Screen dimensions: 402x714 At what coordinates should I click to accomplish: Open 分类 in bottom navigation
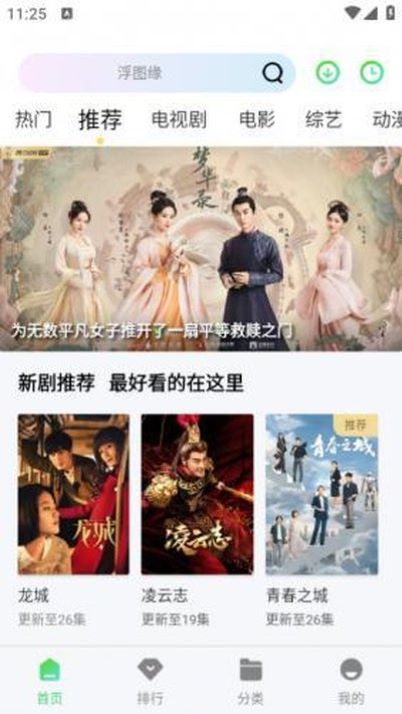tap(251, 680)
